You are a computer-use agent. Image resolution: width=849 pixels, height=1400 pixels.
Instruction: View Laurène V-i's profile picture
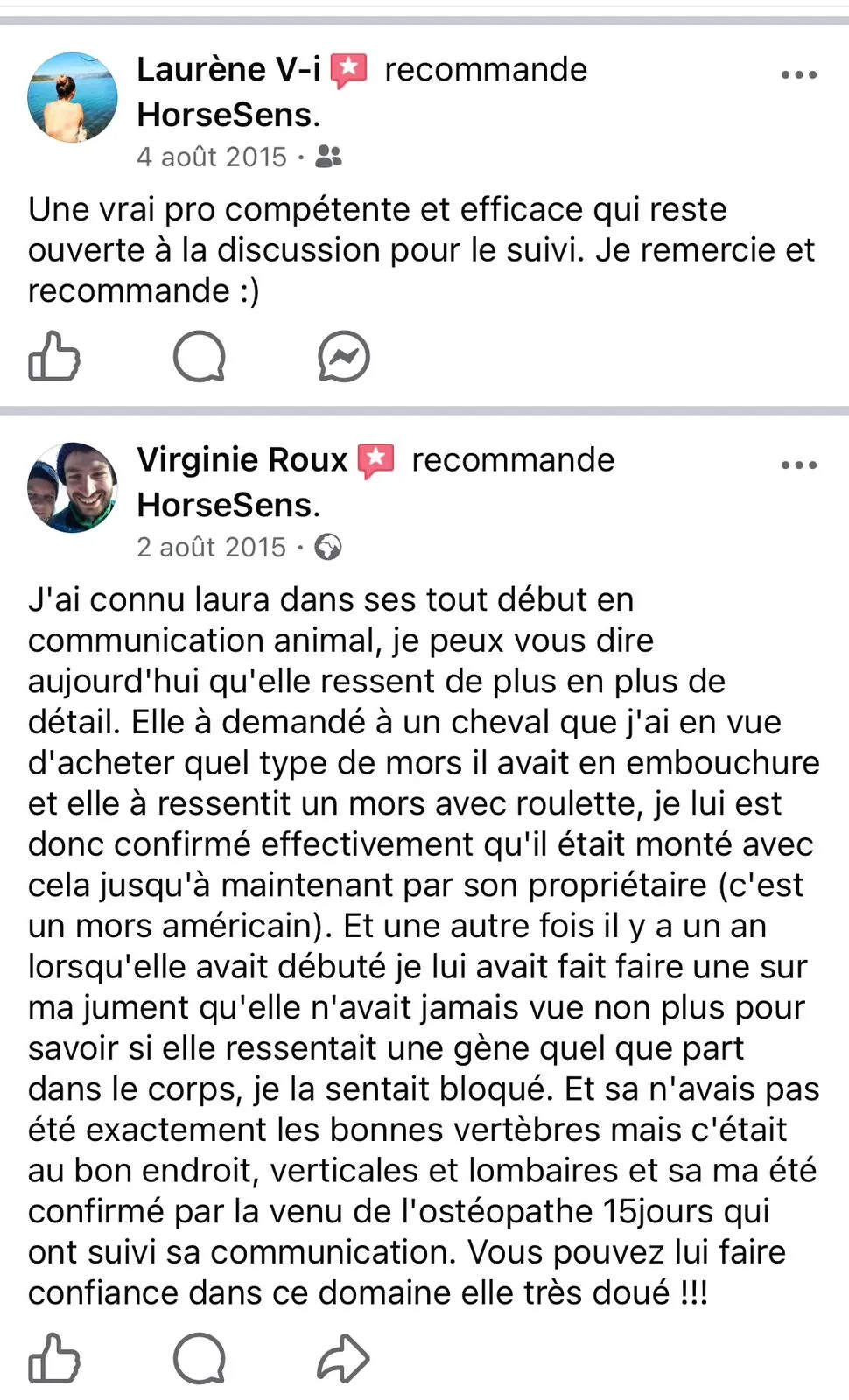coord(72,96)
